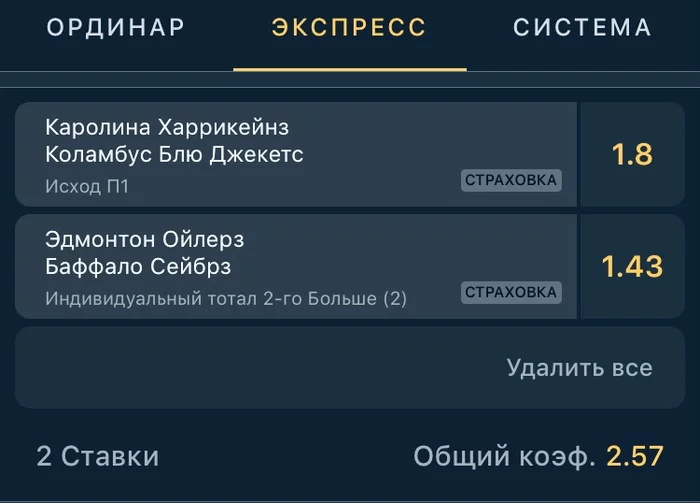The height and width of the screenshot is (503, 700).
Task: Tap the 1.8 odds for Каролина Харрикейнз
Action: point(632,155)
